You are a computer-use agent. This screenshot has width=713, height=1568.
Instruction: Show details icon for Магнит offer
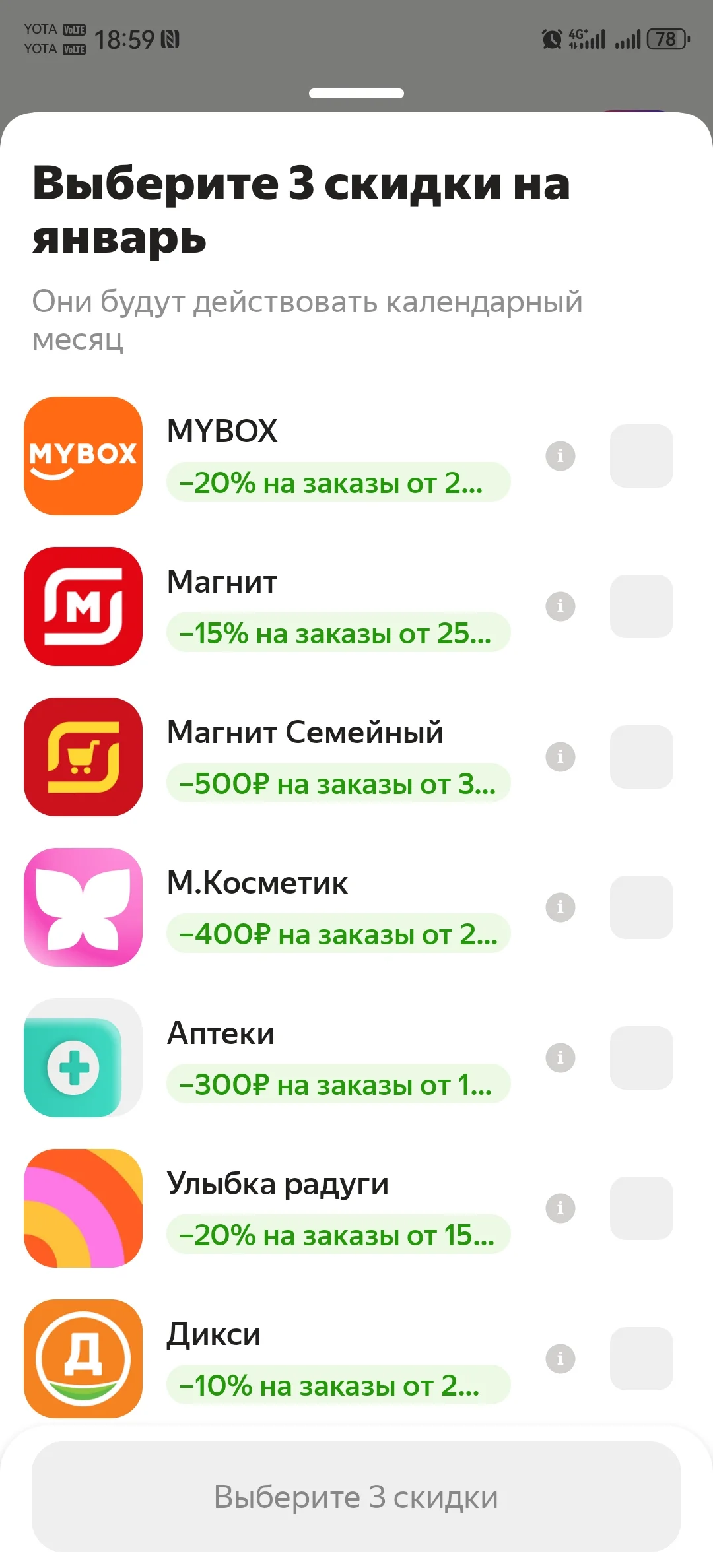(x=560, y=606)
